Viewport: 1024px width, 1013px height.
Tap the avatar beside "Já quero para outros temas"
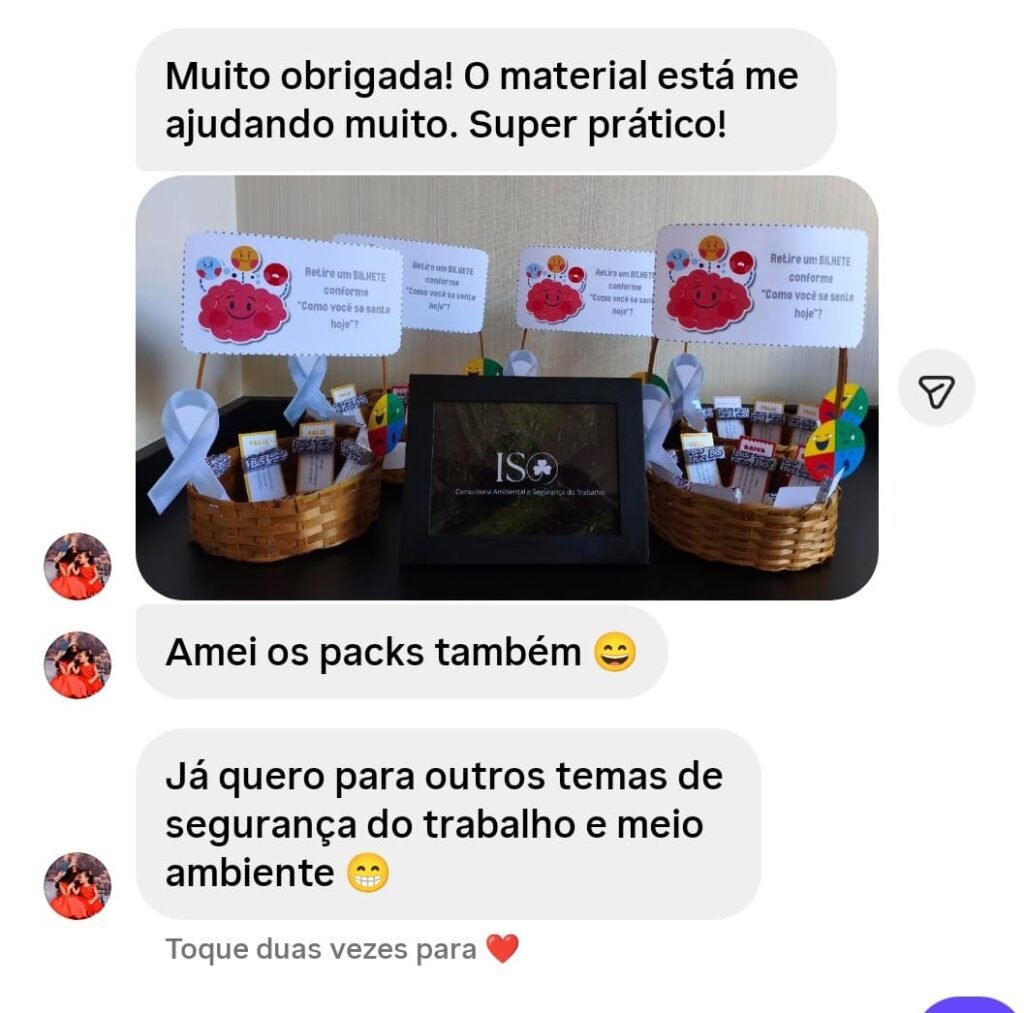tap(77, 885)
